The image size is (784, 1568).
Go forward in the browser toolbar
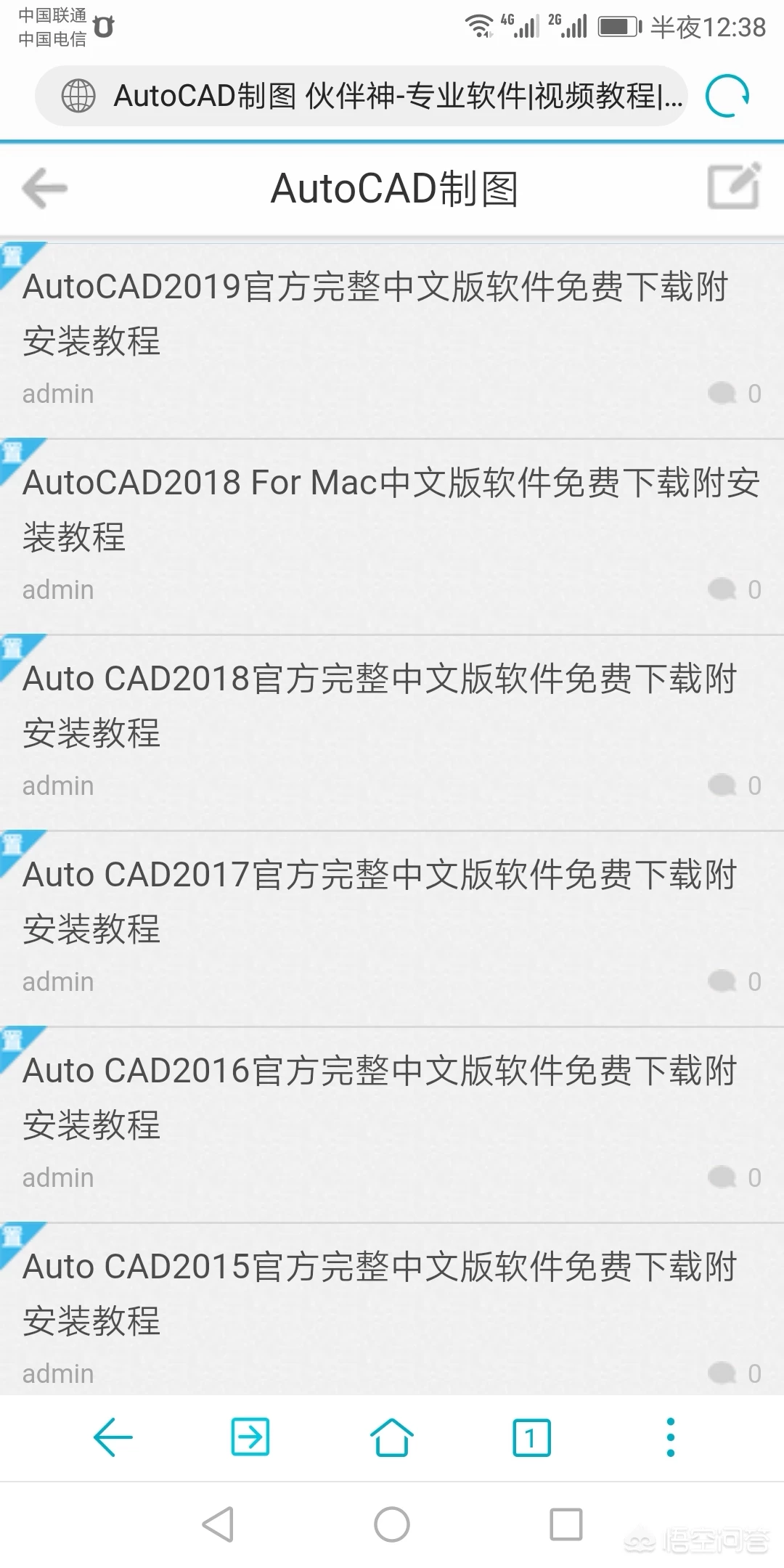pos(250,1437)
